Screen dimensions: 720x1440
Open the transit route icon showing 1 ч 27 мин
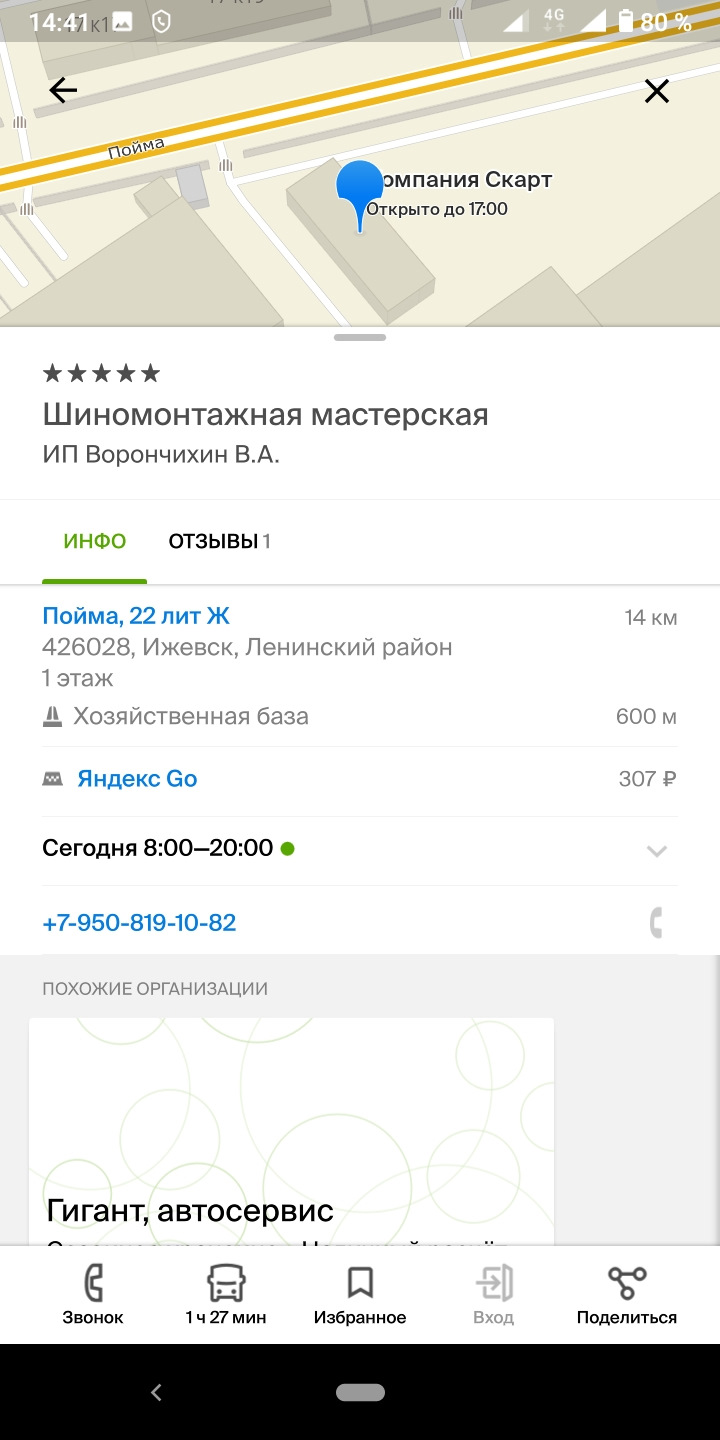click(x=226, y=1280)
